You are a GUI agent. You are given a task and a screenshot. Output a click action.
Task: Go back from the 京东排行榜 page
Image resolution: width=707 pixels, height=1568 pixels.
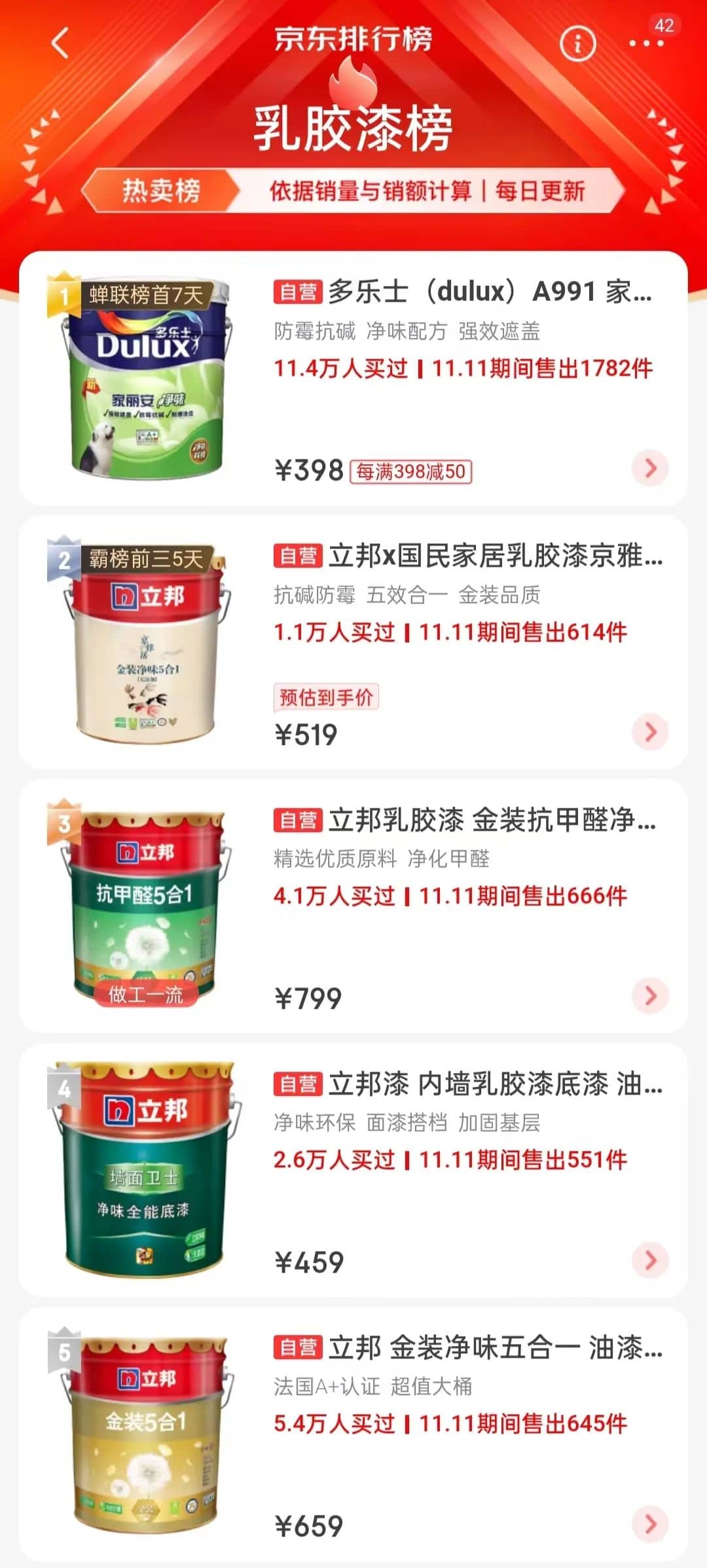tap(60, 44)
